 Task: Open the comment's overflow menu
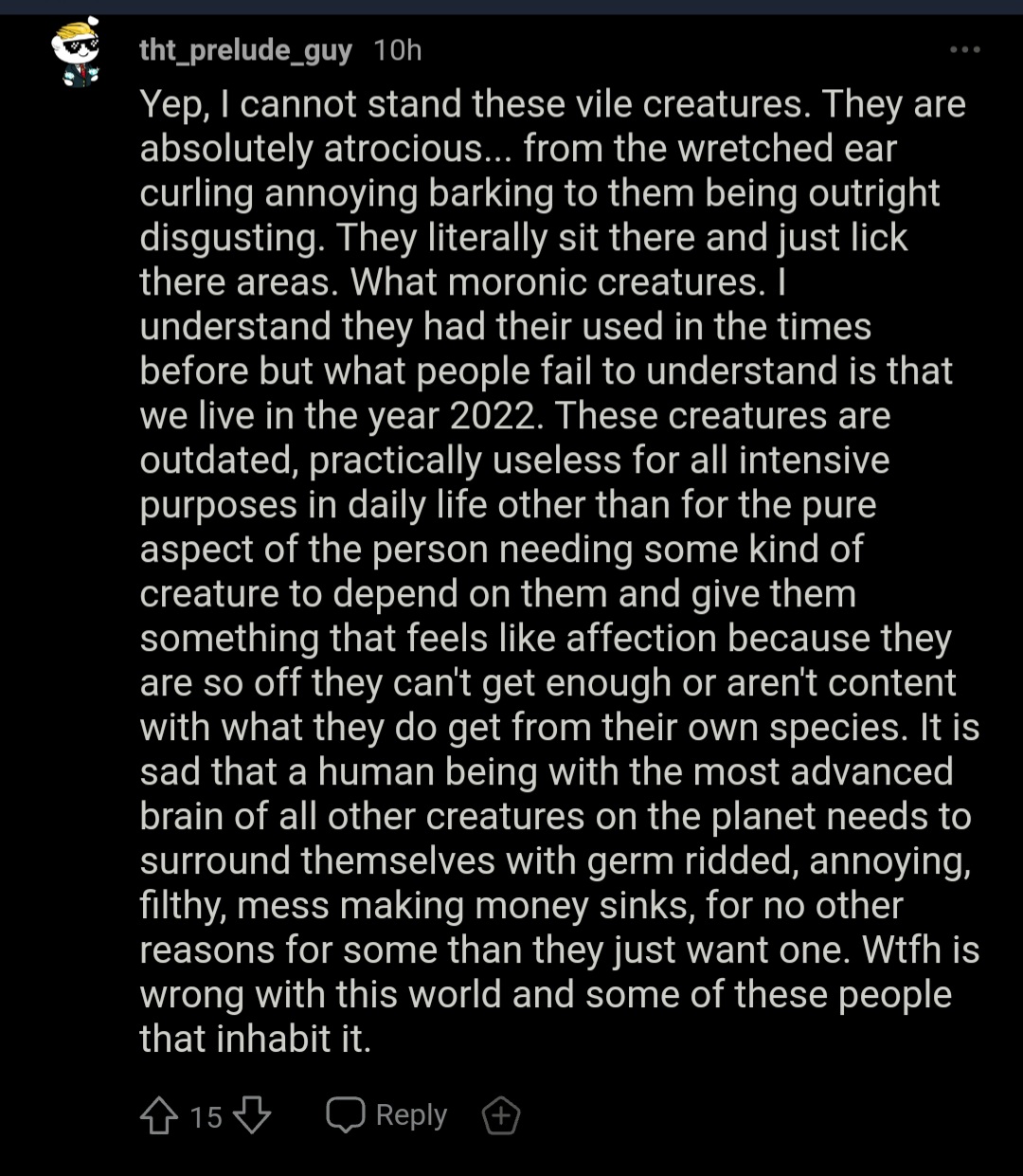(965, 49)
